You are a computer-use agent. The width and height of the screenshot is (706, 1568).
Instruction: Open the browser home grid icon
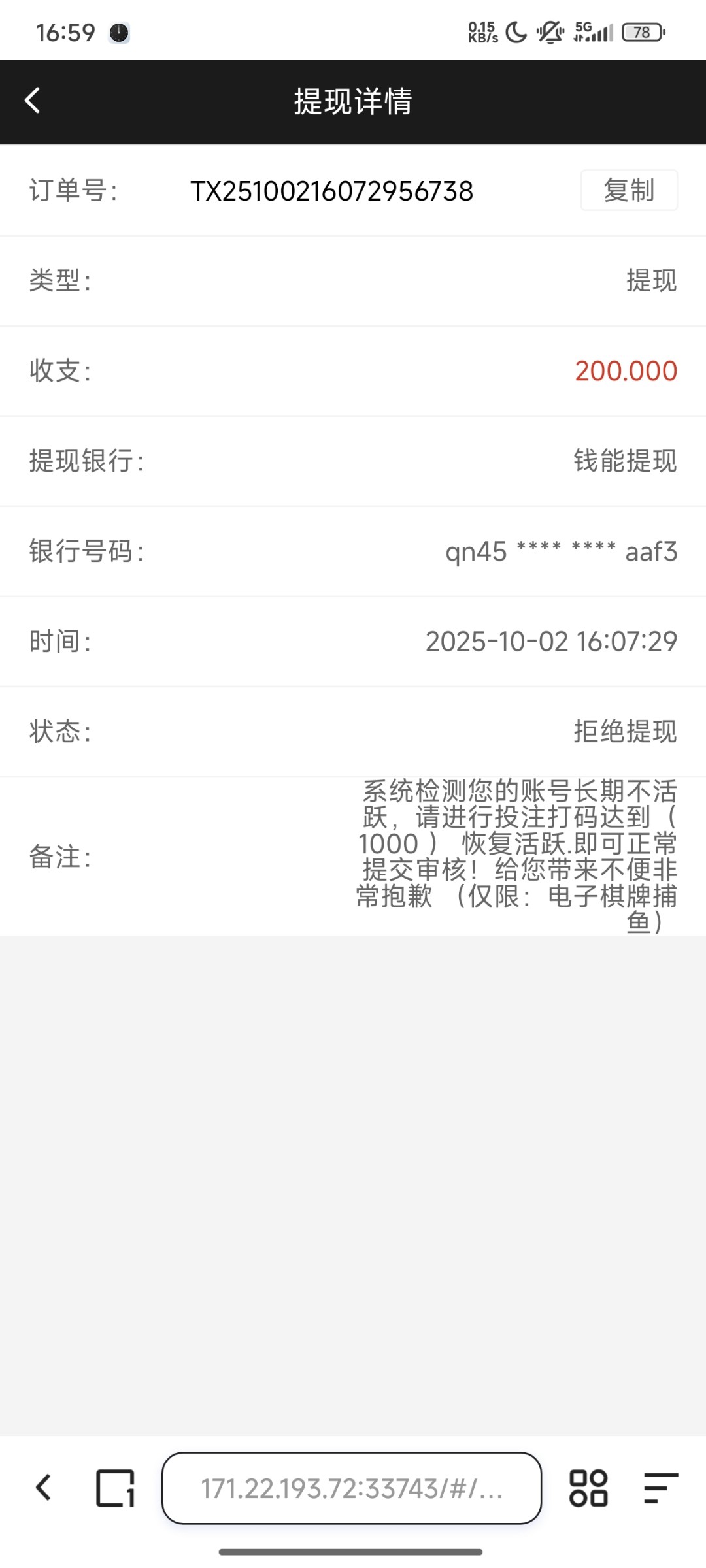pos(588,1488)
